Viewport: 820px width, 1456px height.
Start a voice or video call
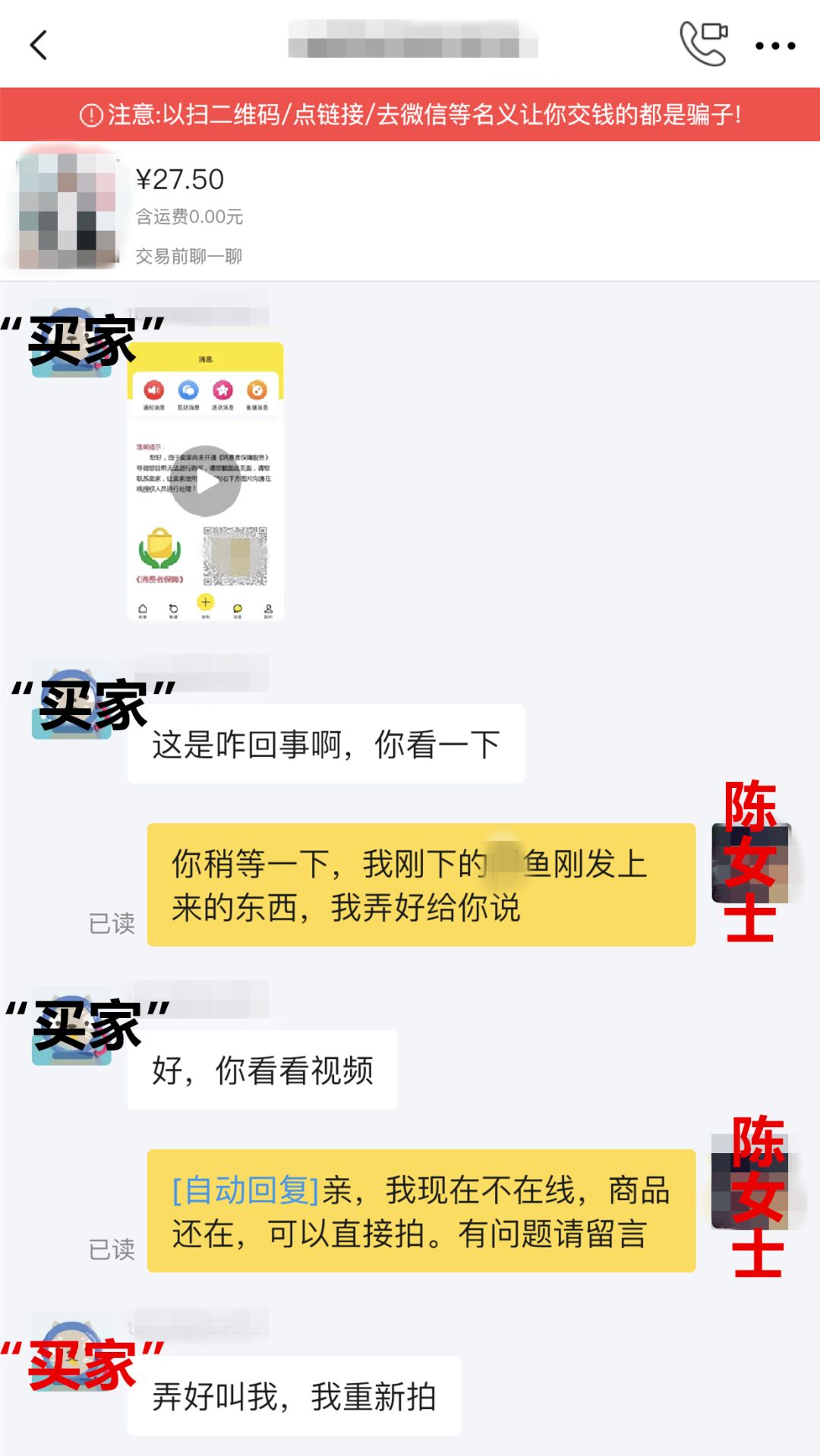click(x=704, y=44)
